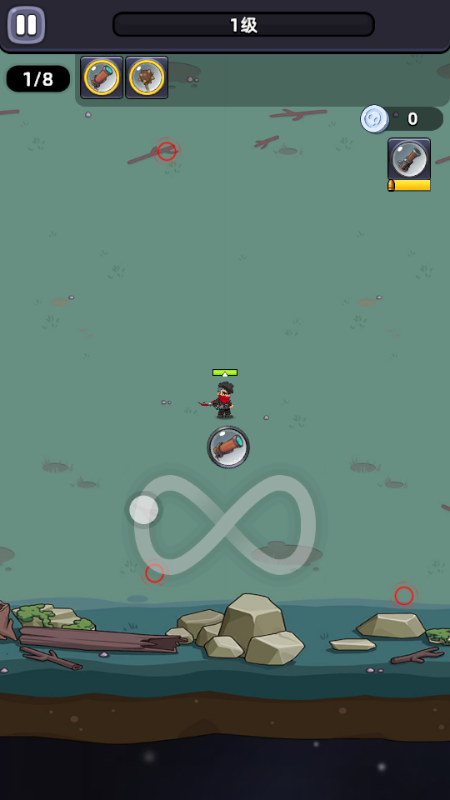Screen dimensions: 450x800
Task: Pause the game
Action: click(x=26, y=25)
